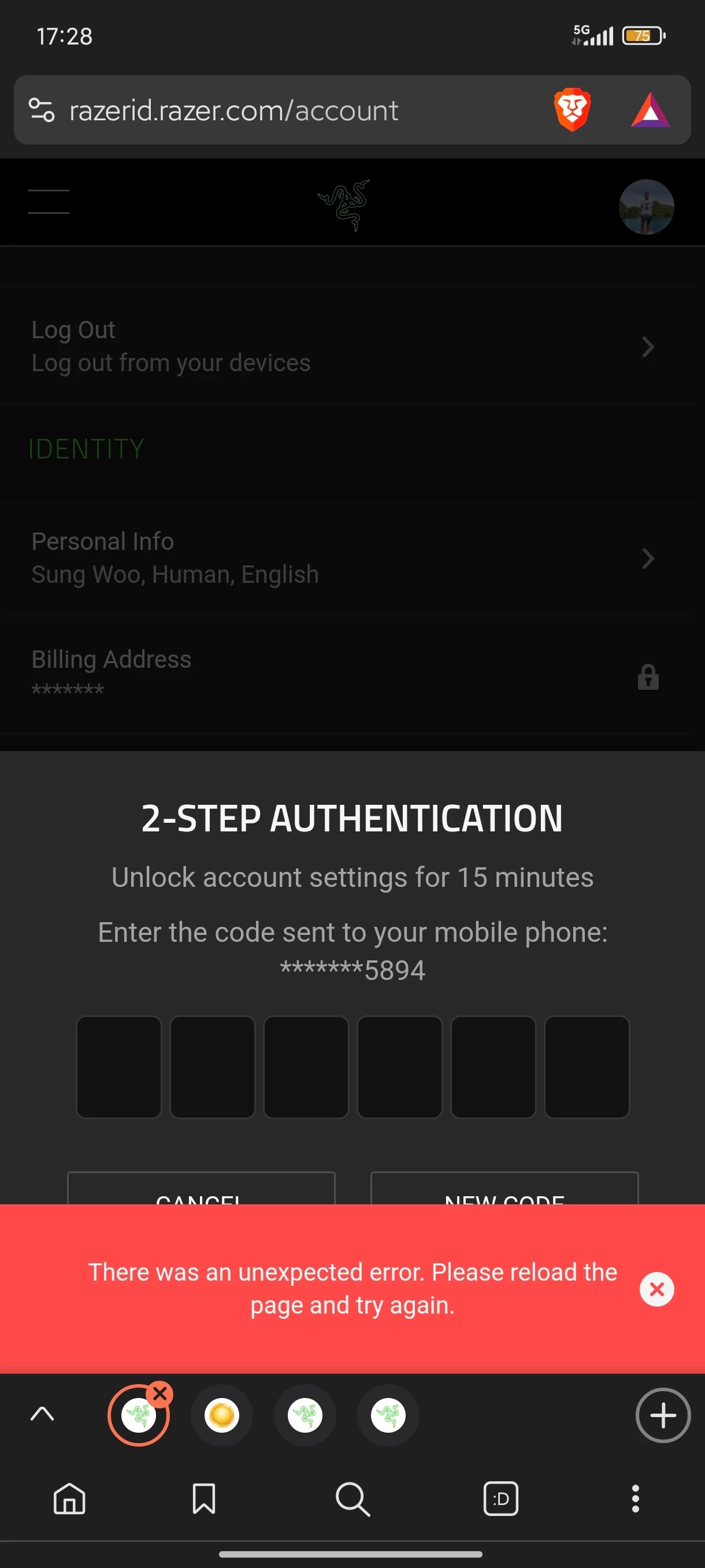
Task: Go to the browser home page
Action: point(69,1498)
